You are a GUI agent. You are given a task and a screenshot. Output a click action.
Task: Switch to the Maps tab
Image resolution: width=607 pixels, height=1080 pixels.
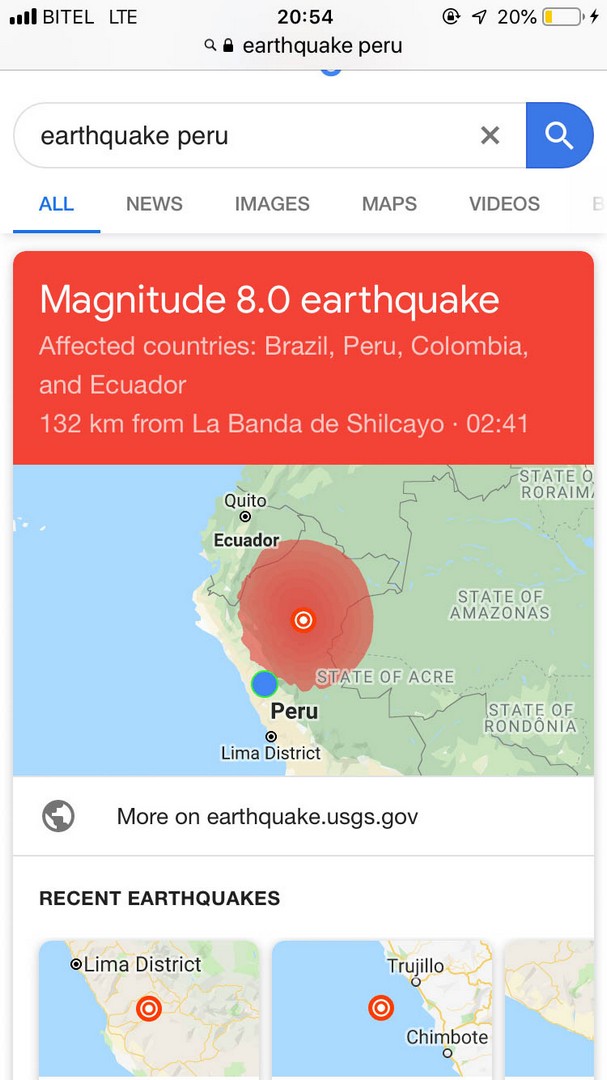point(389,204)
